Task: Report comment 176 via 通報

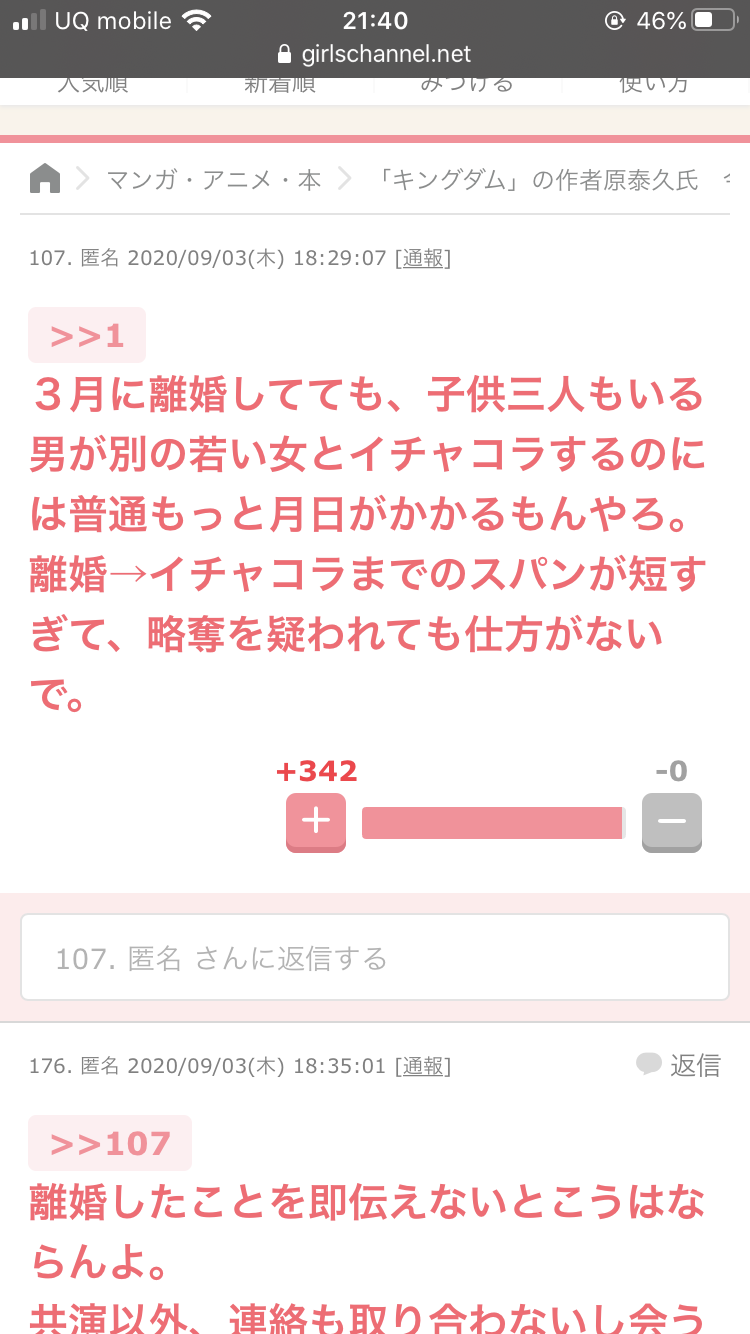Action: click(423, 1066)
